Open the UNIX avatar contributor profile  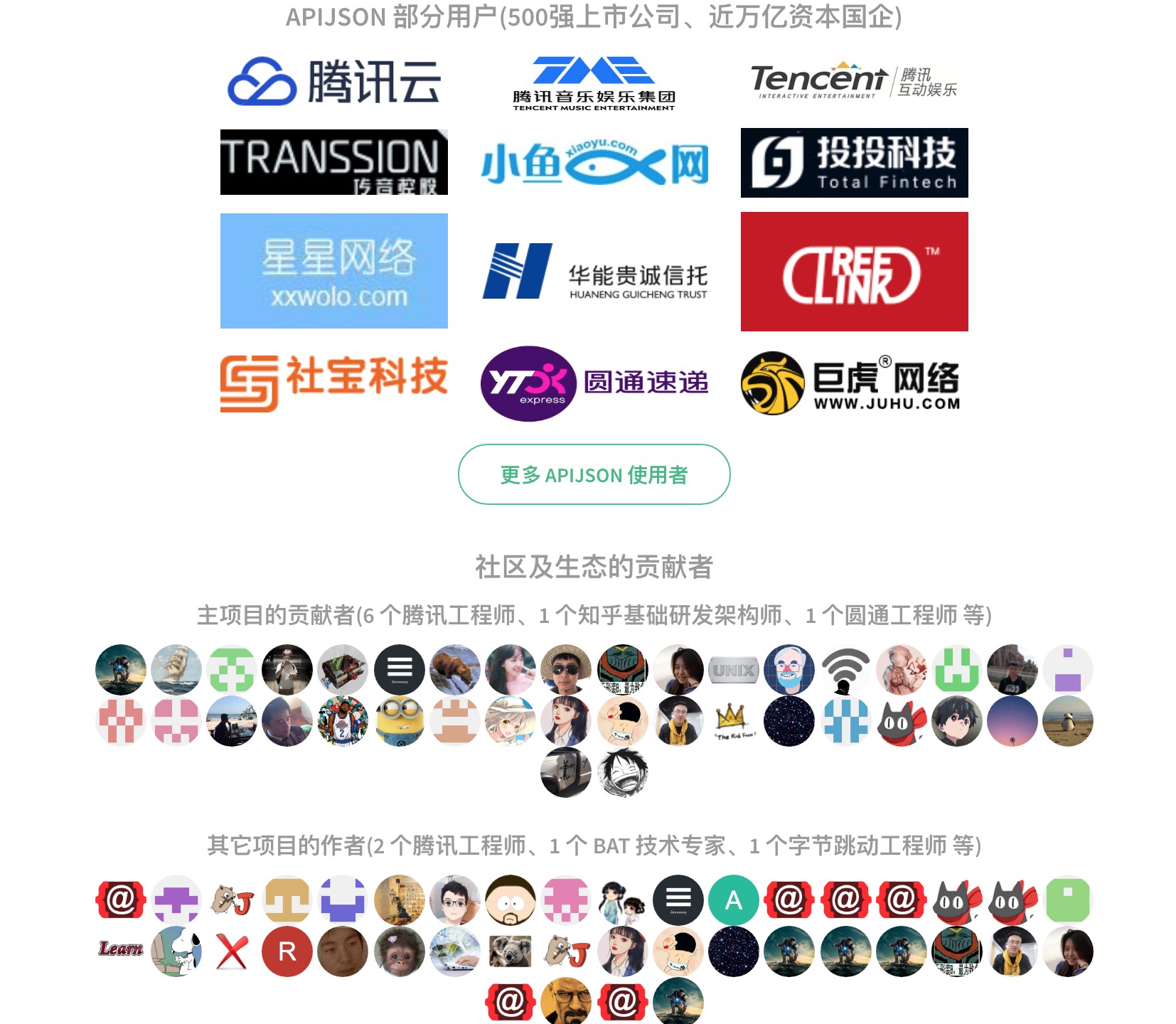733,670
